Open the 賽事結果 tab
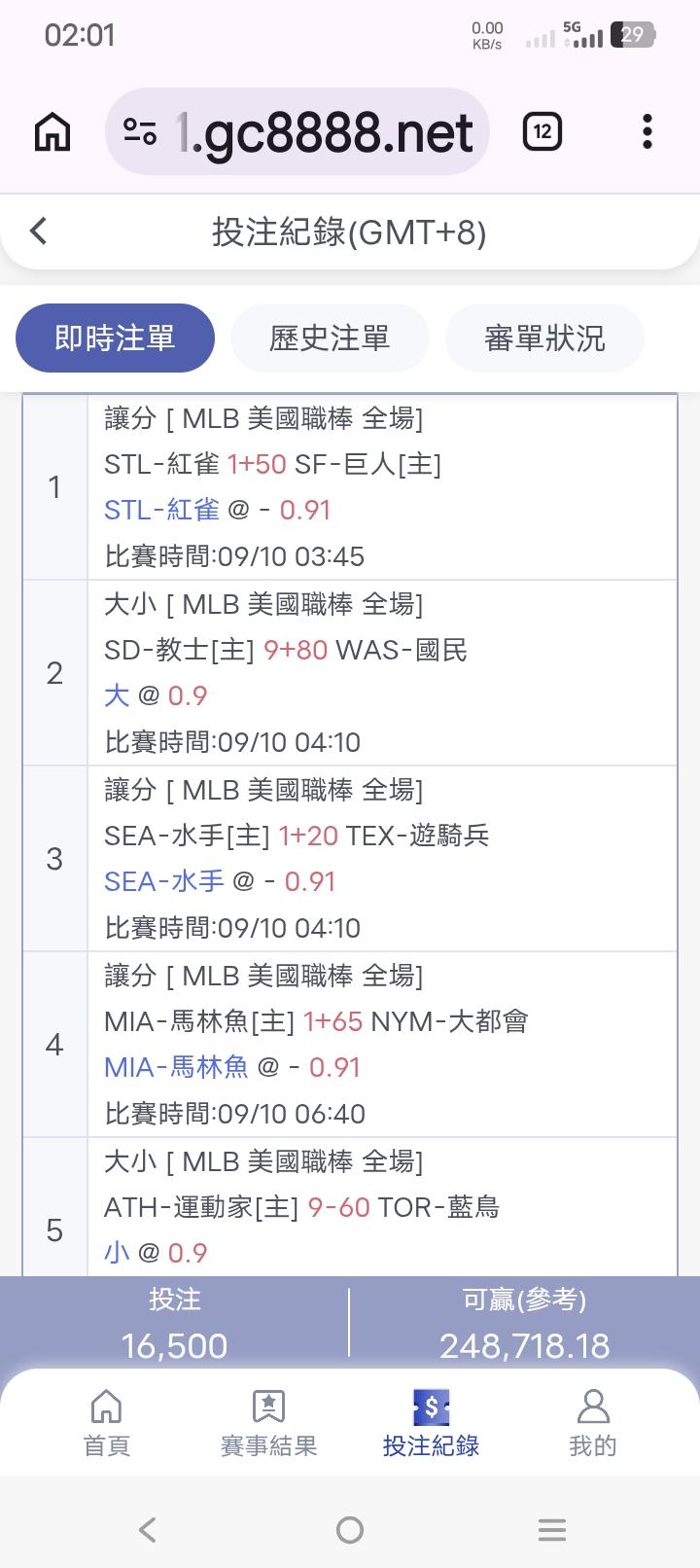Image resolution: width=700 pixels, height=1568 pixels. [x=268, y=1423]
